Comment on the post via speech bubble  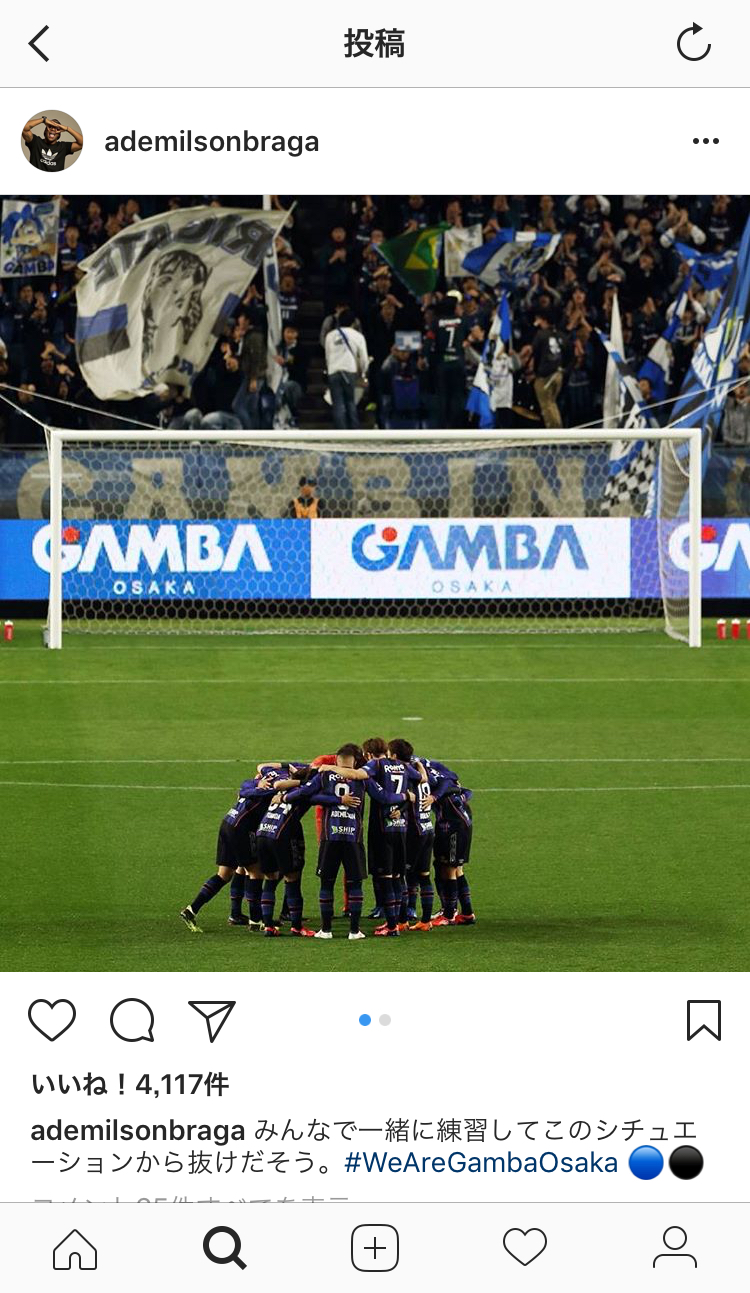132,1020
